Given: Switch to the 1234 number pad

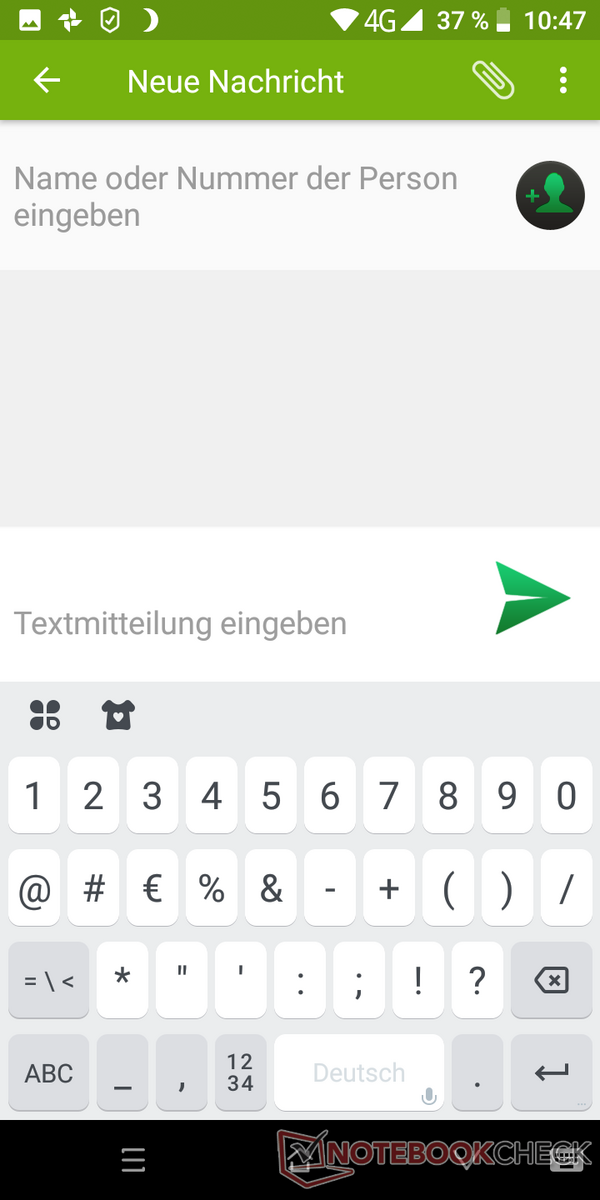Looking at the screenshot, I should [240, 1073].
